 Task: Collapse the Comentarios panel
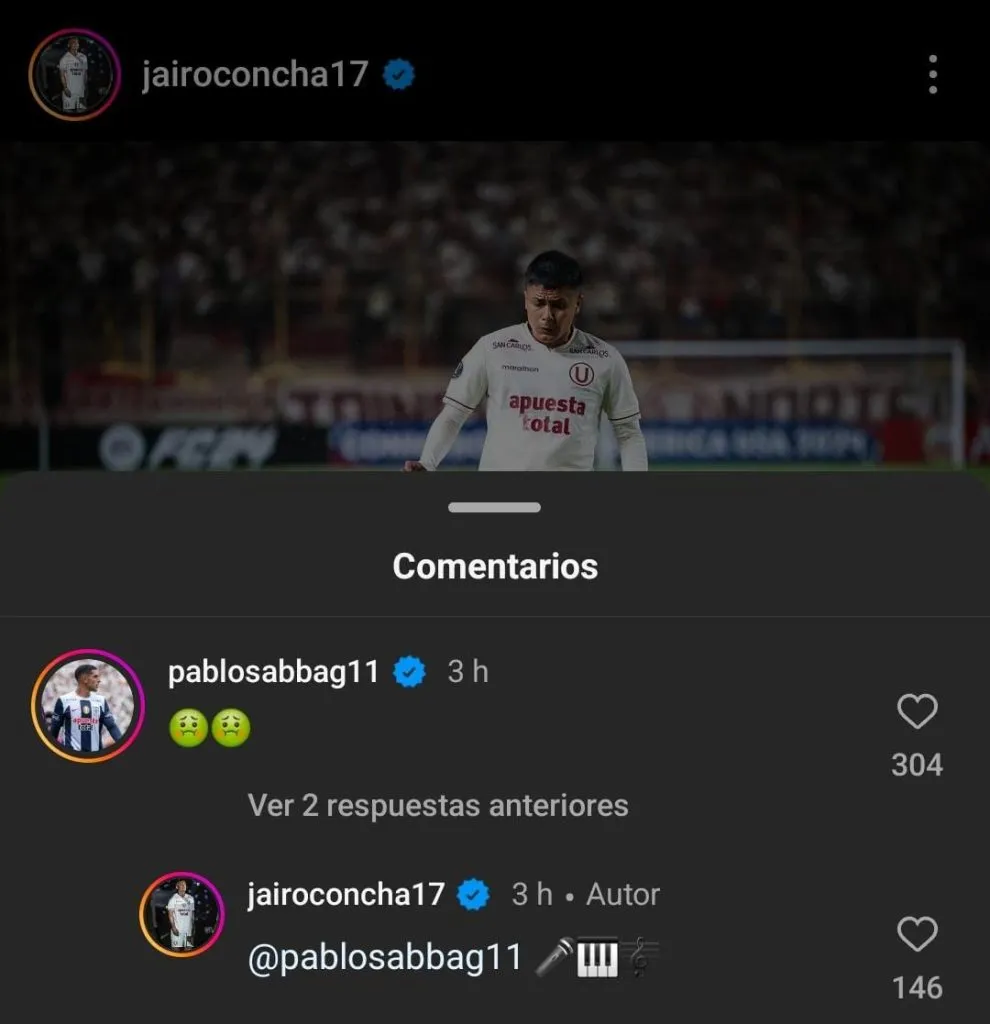coord(494,507)
